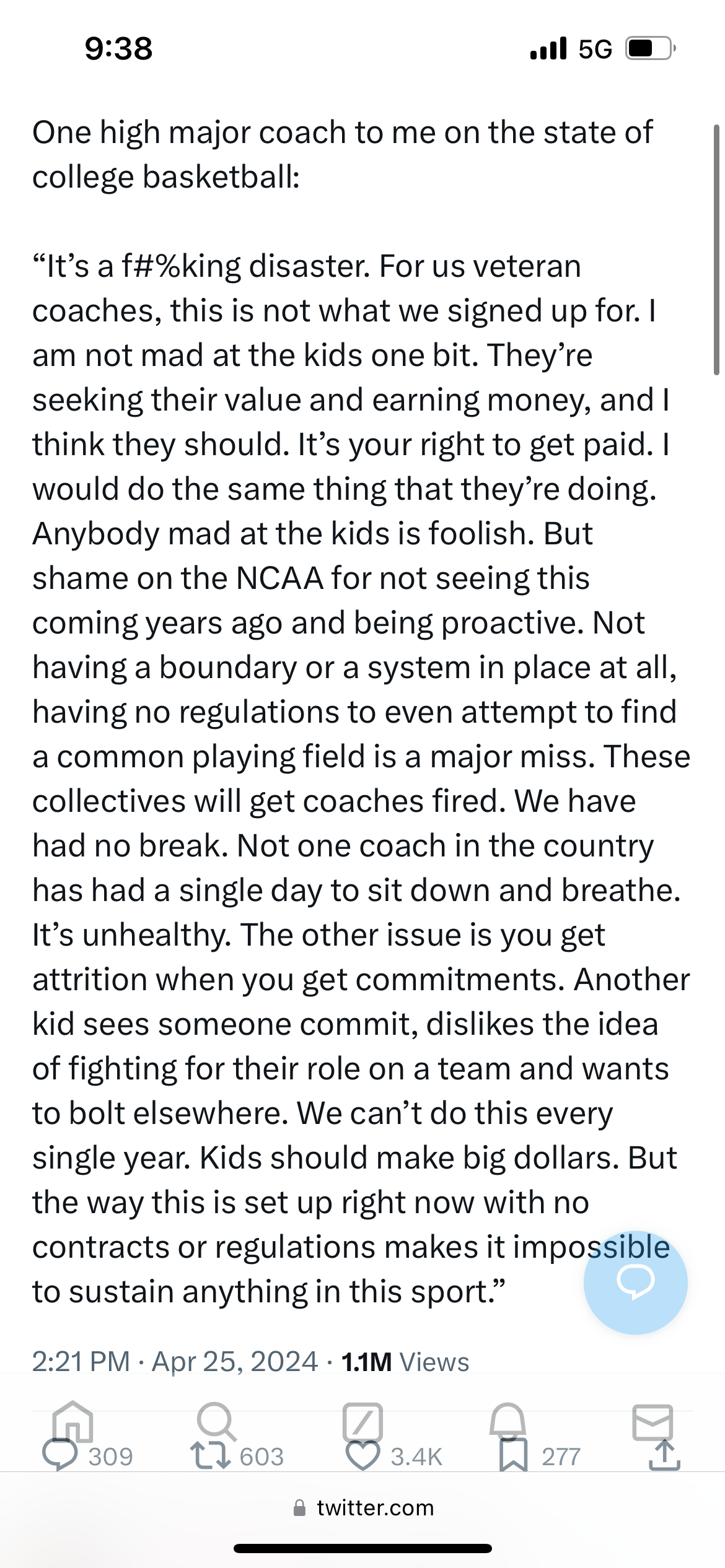
Task: Open the replies icon showing 309
Action: [x=60, y=1455]
